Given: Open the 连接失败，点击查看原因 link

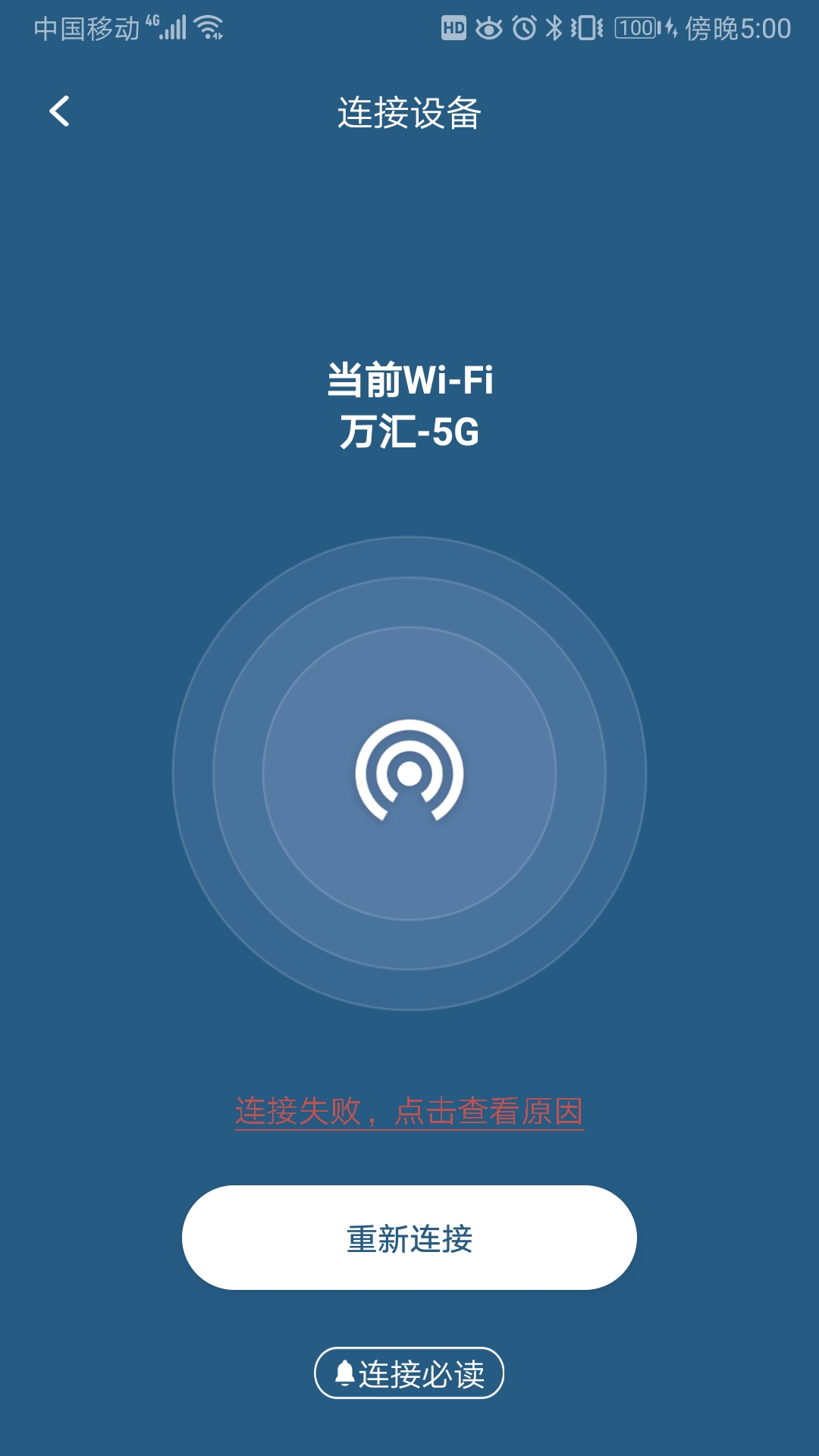Looking at the screenshot, I should point(409,1112).
